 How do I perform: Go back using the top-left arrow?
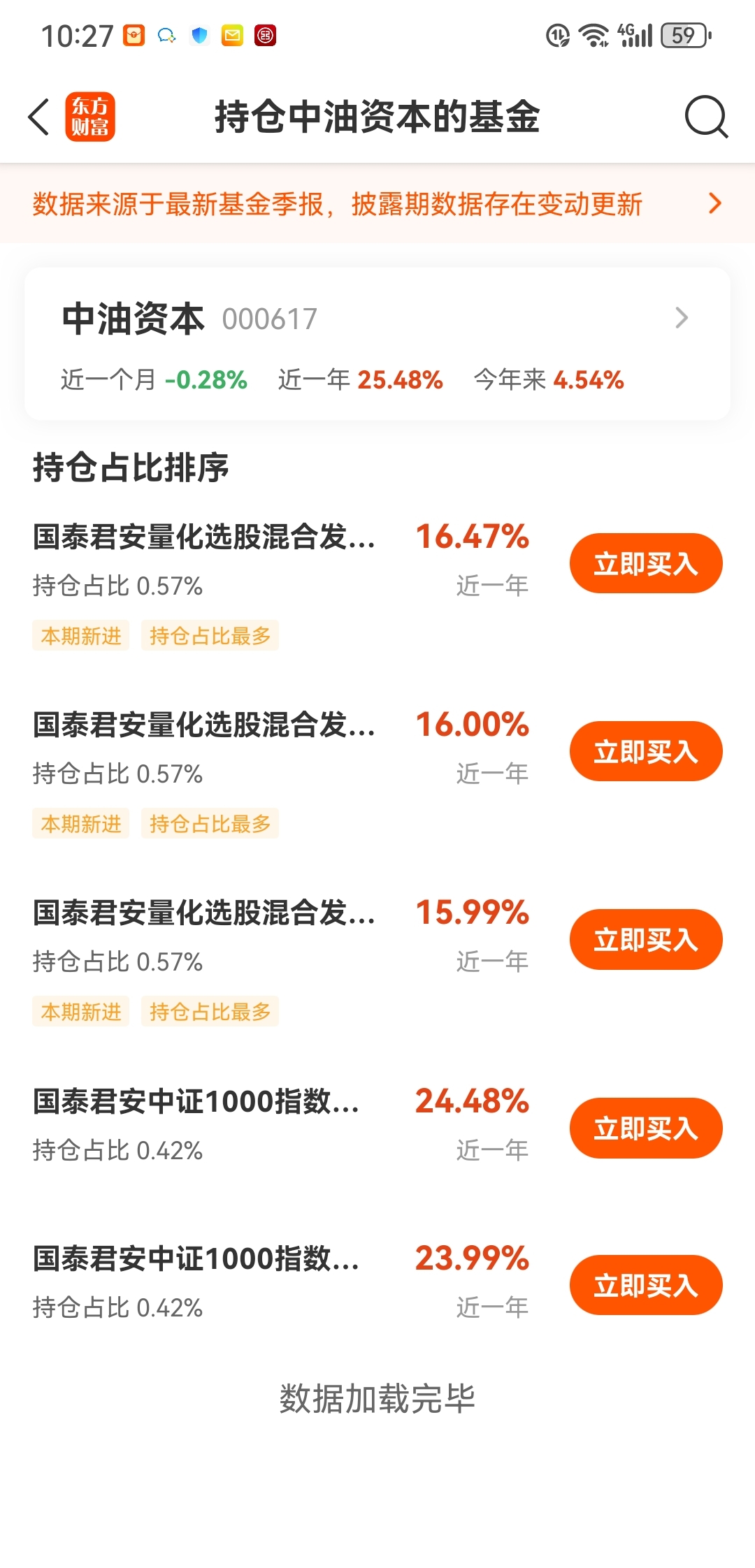pos(39,117)
